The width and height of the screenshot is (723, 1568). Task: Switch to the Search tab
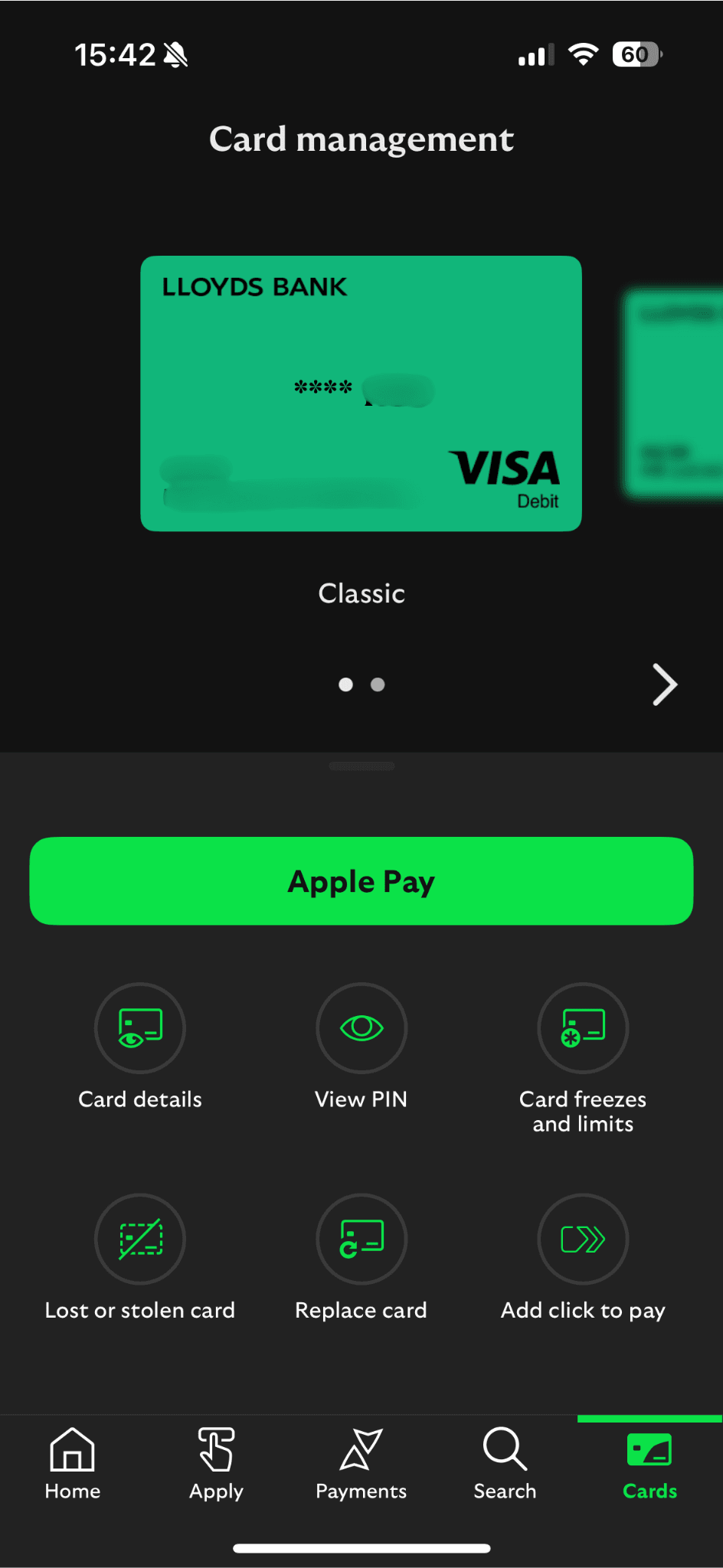505,1463
